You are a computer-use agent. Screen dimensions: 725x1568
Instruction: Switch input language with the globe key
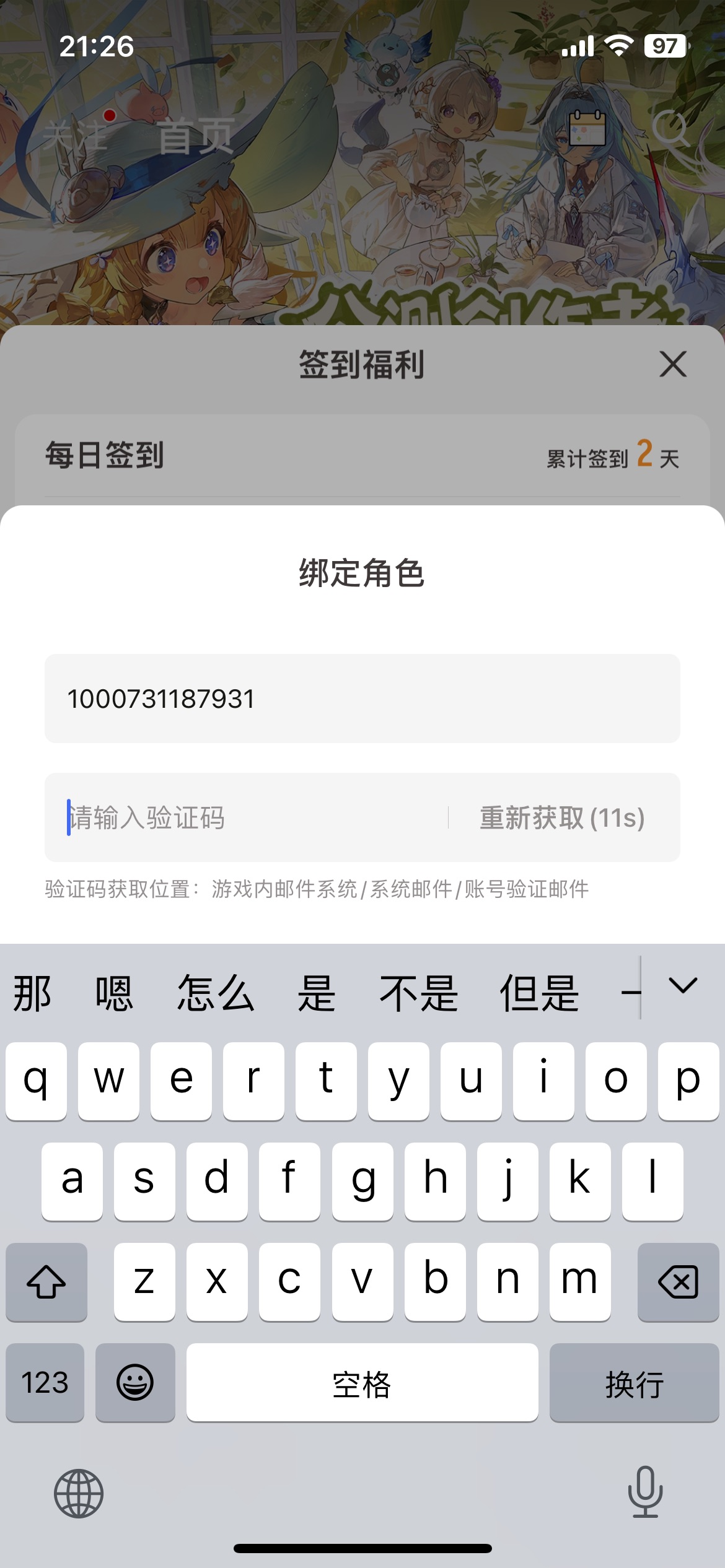79,1494
